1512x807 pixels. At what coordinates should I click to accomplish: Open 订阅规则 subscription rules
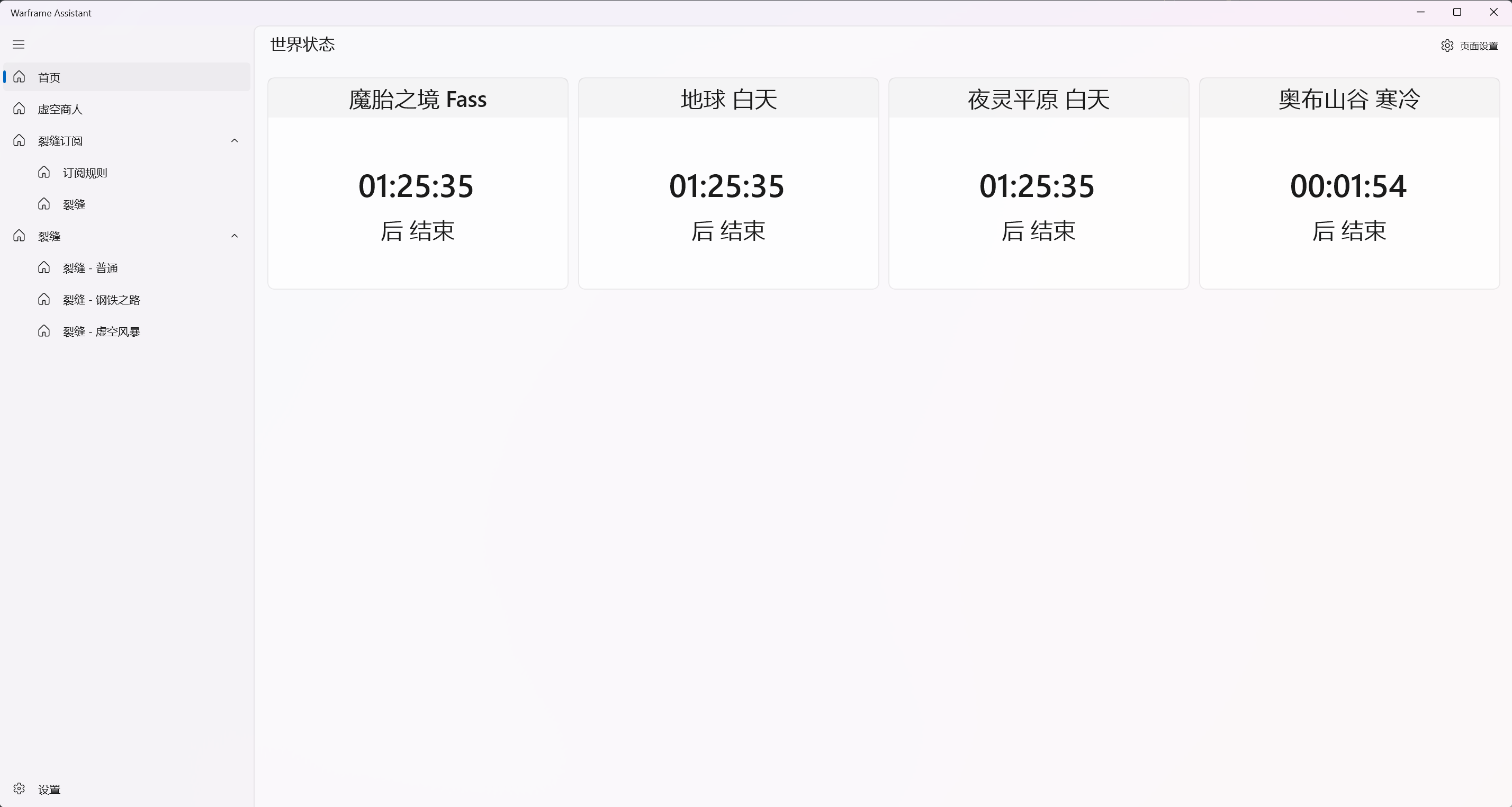85,173
